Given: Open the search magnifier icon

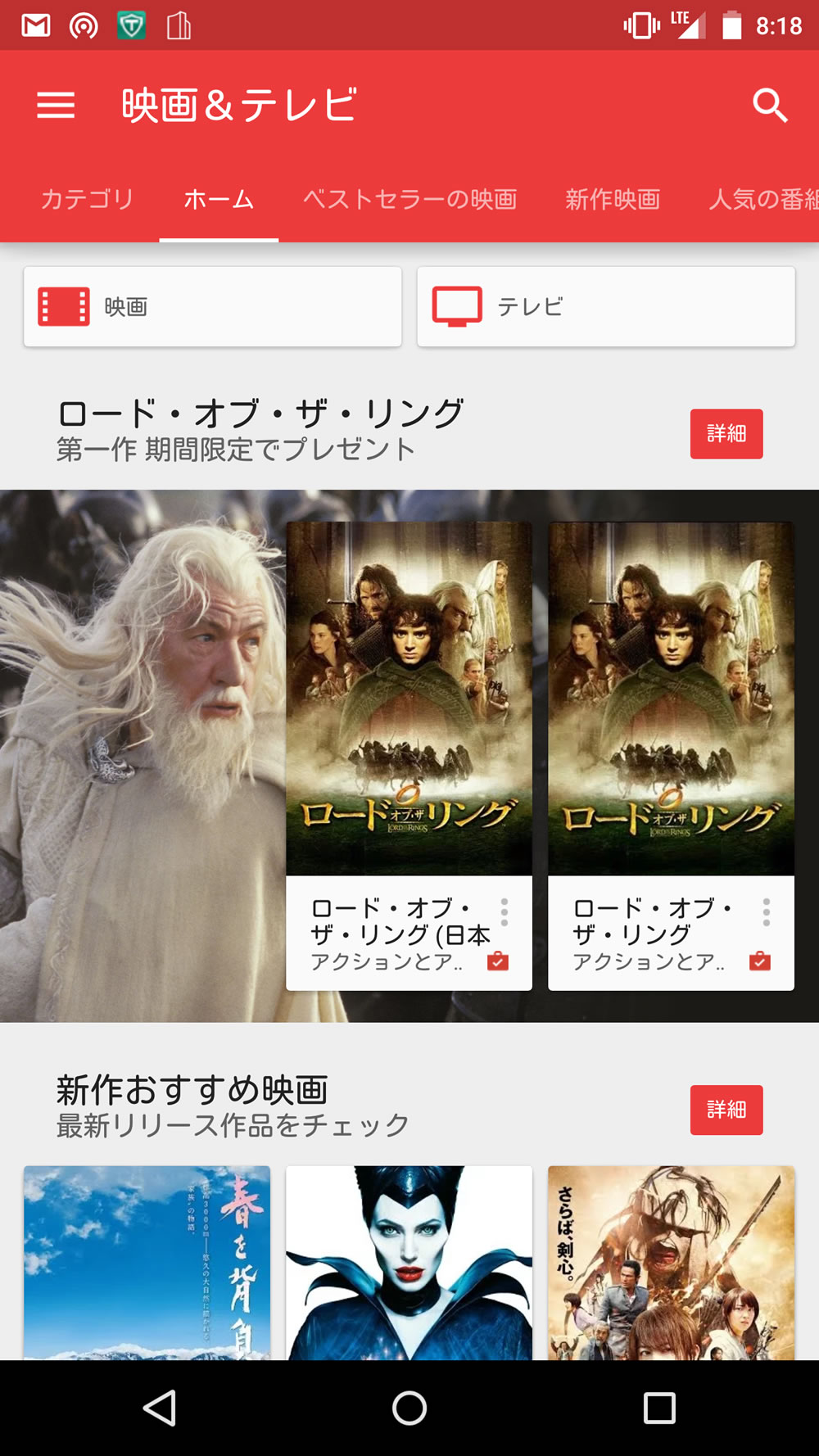Looking at the screenshot, I should (770, 106).
